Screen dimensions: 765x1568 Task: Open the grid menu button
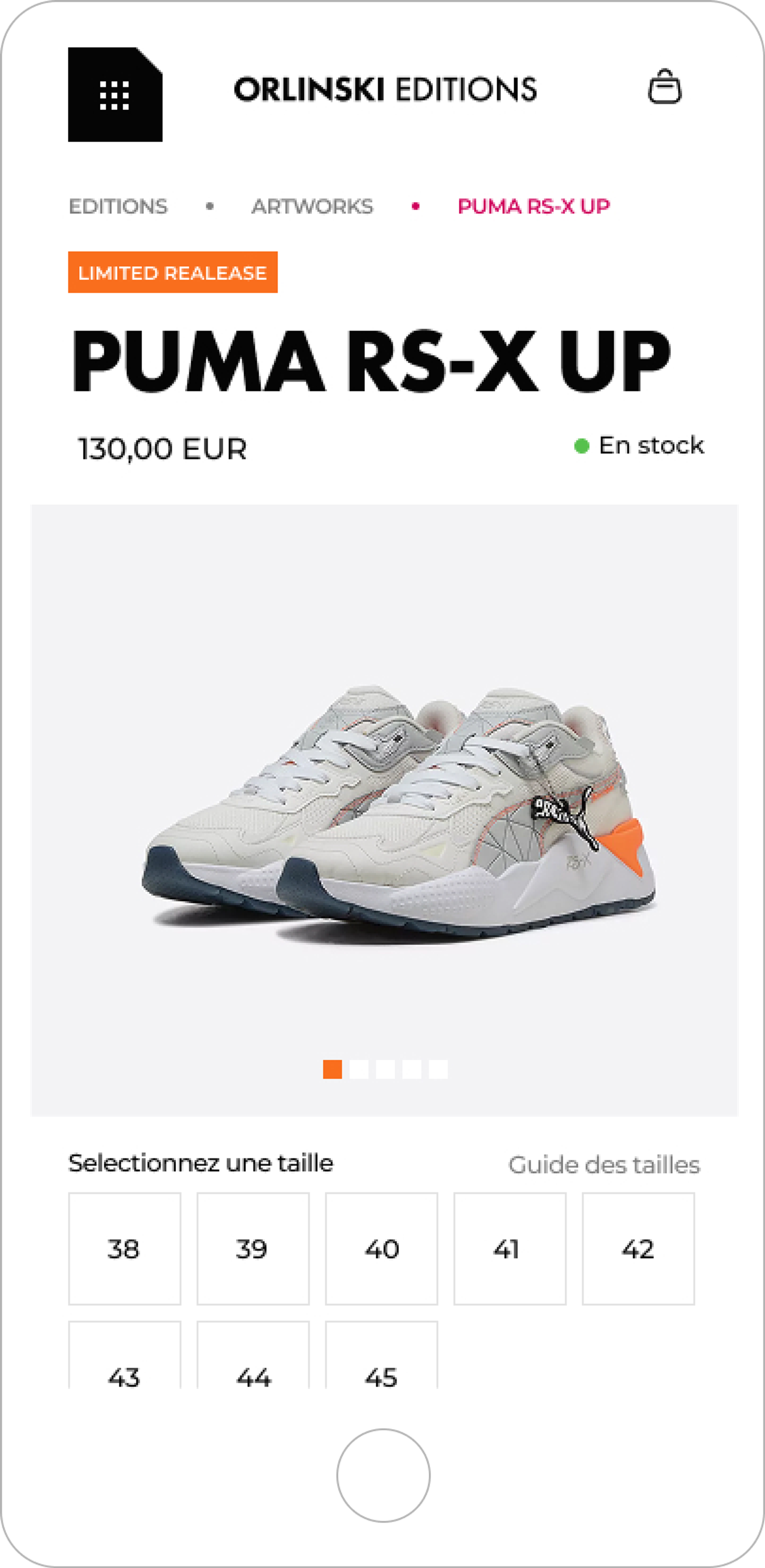pyautogui.click(x=114, y=95)
